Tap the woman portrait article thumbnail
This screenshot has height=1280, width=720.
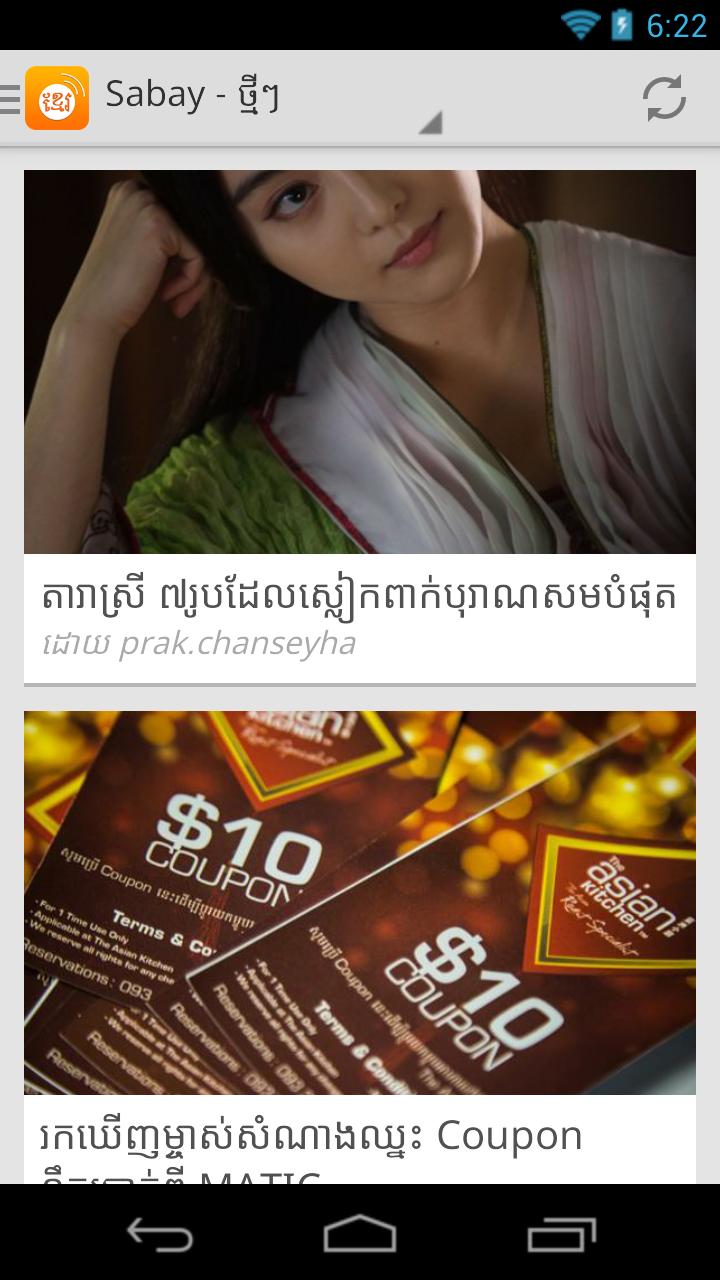point(359,363)
